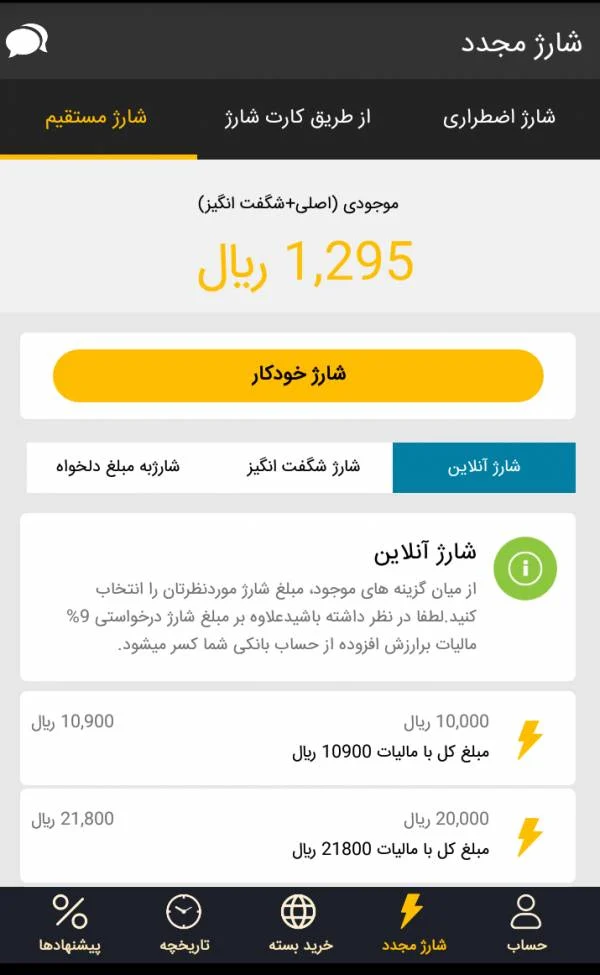Open the پیشنهادها tab

pos(70,923)
